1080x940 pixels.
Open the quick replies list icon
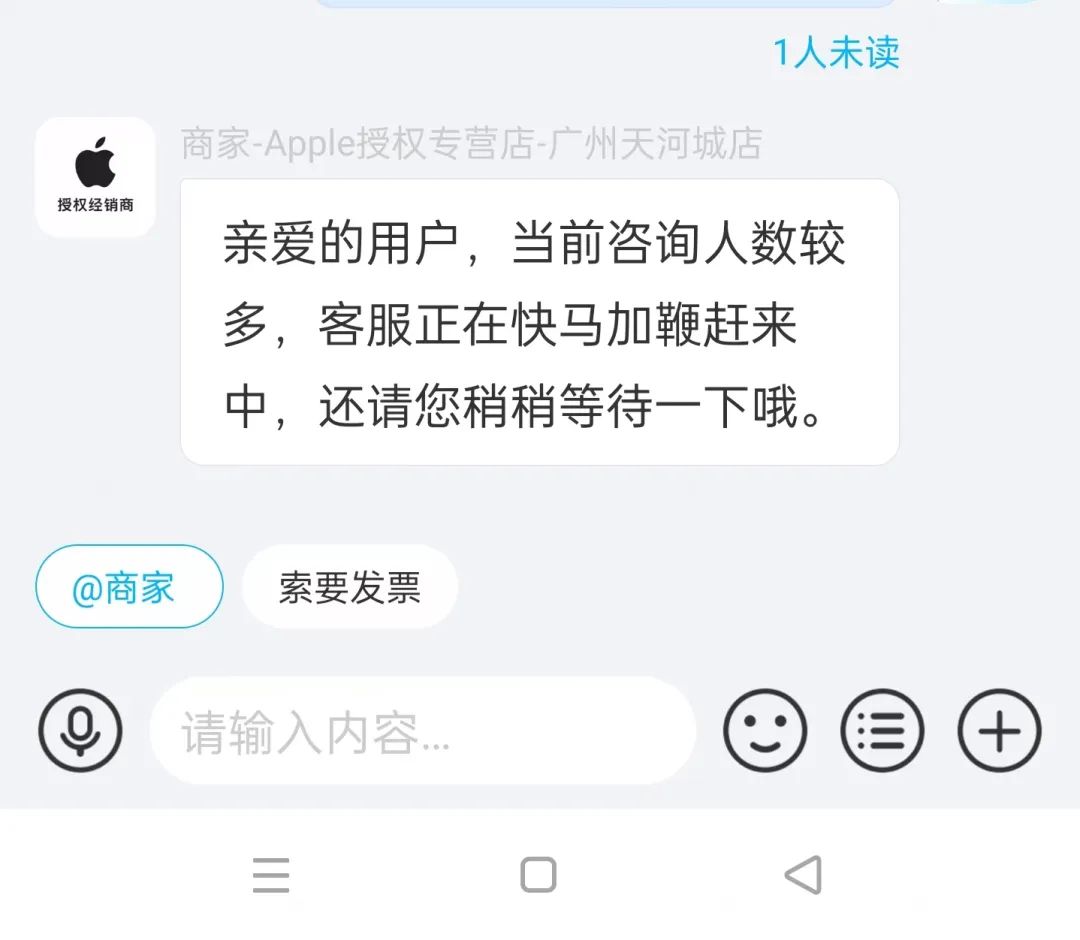pos(882,731)
